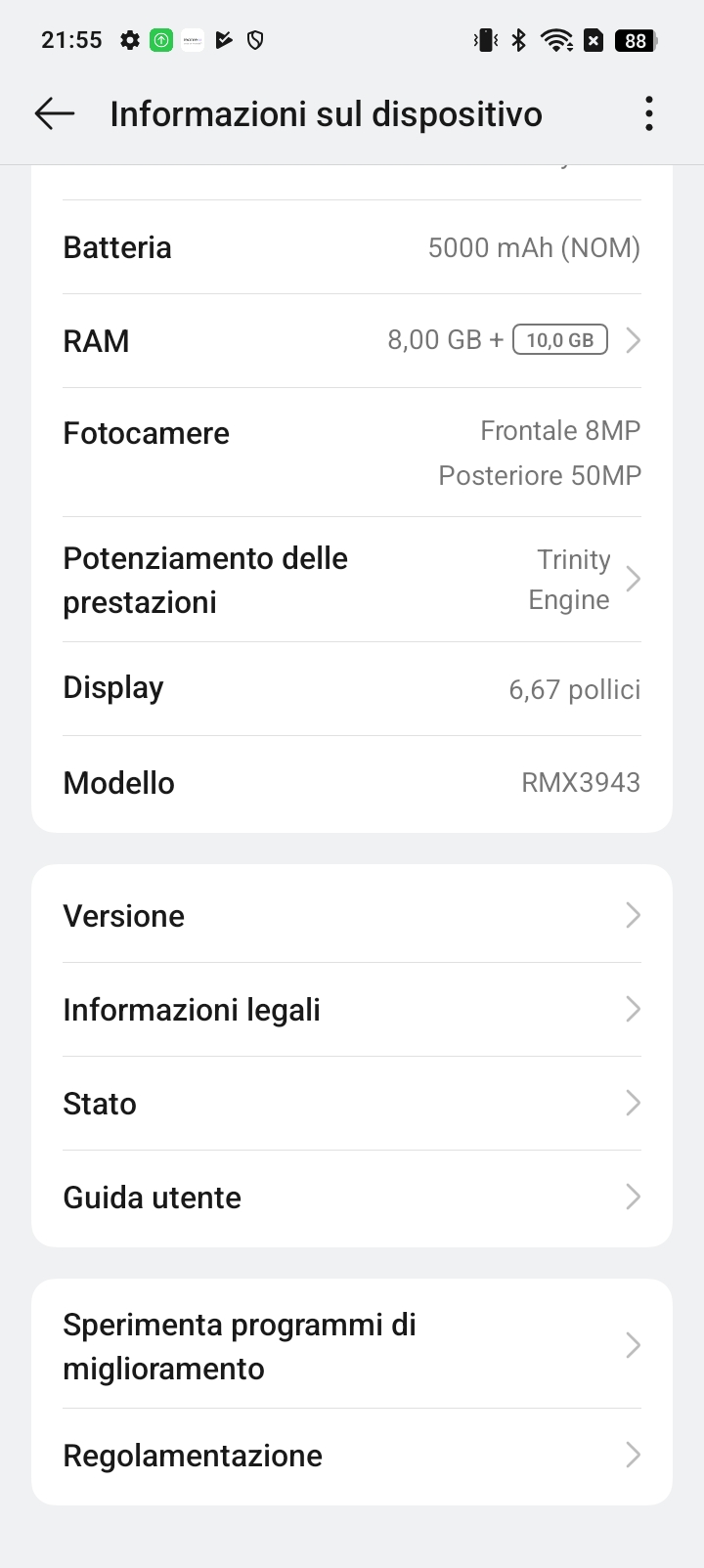The image size is (704, 1568).
Task: View the Stato page
Action: point(352,1103)
